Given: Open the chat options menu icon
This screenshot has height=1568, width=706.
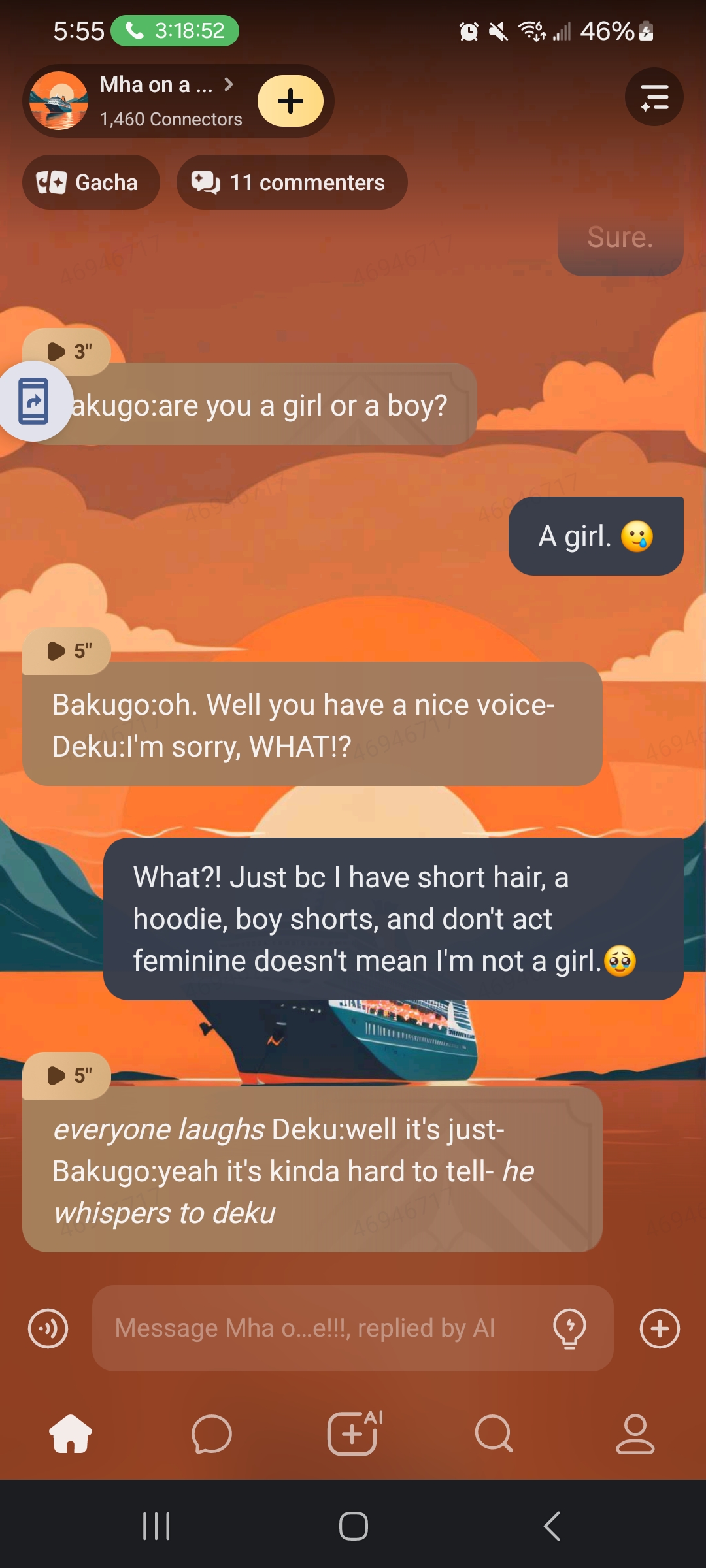Looking at the screenshot, I should (x=654, y=97).
